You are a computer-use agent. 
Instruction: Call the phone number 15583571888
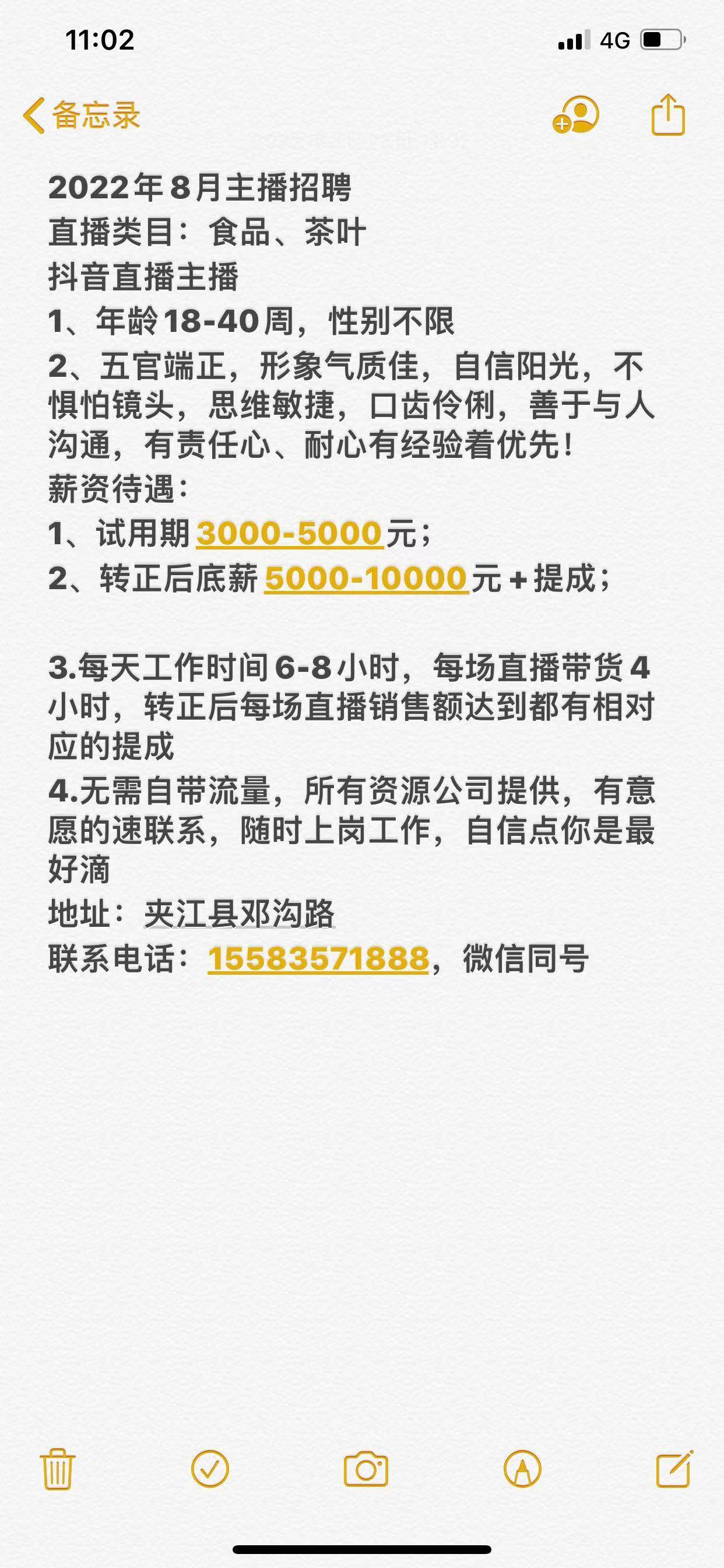click(318, 958)
